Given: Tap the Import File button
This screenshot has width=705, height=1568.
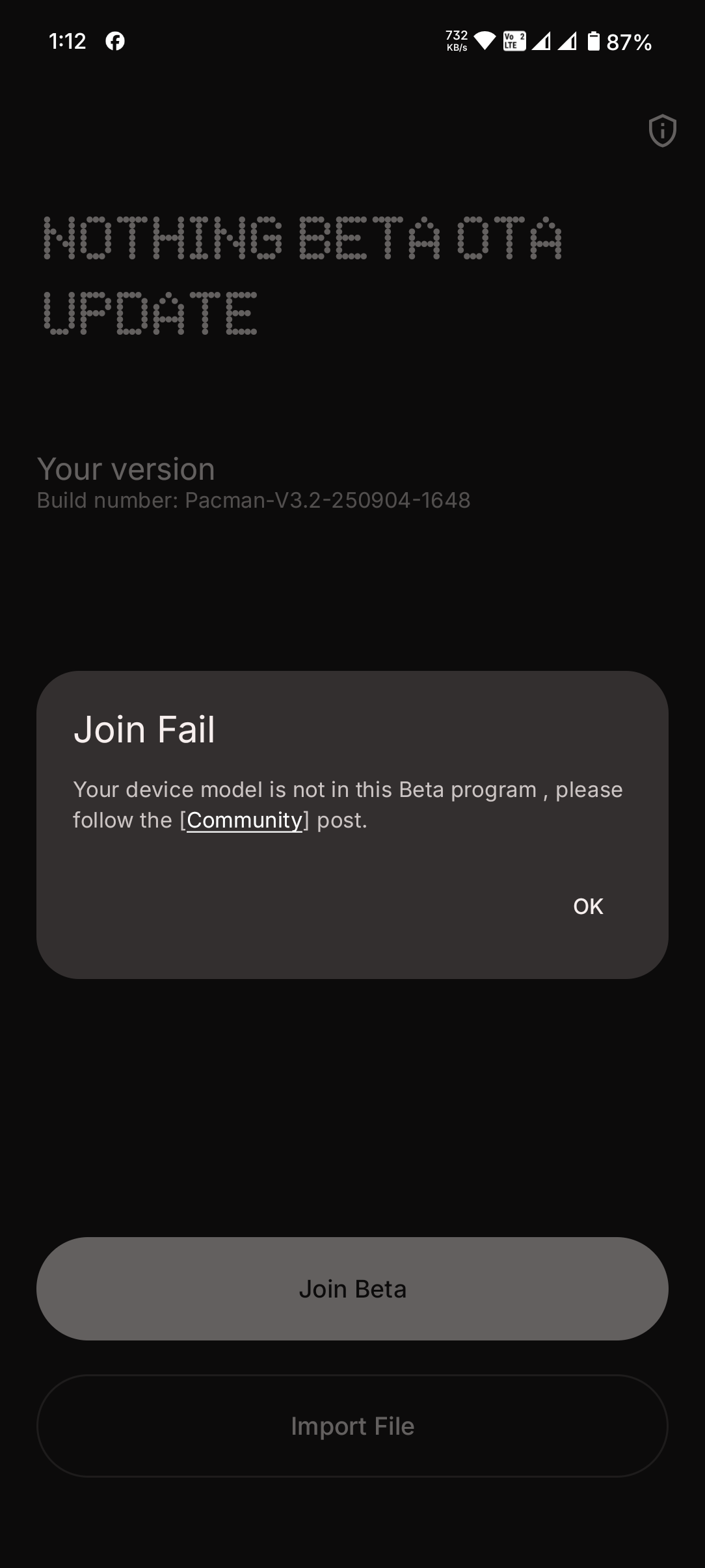Looking at the screenshot, I should [352, 1426].
